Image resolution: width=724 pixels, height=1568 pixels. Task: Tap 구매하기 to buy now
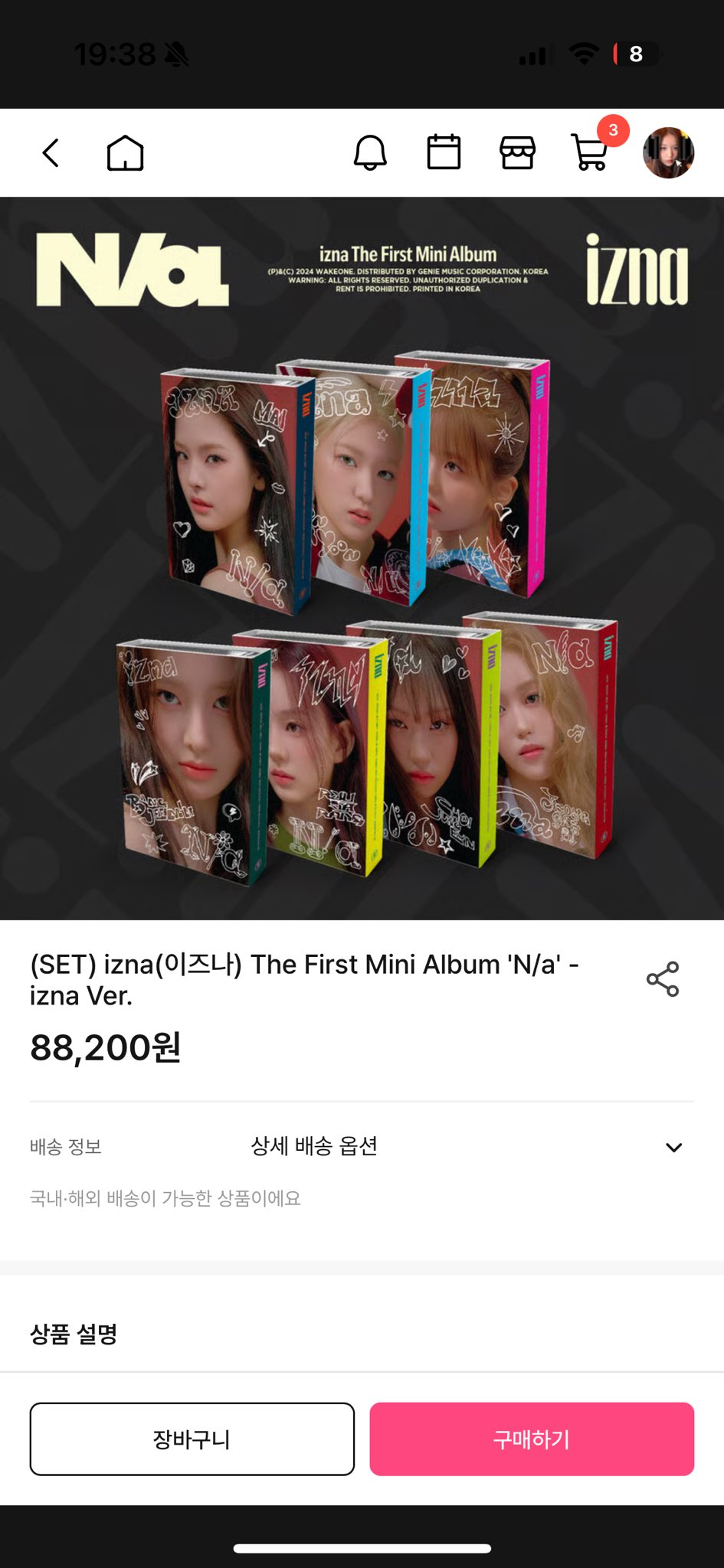click(x=532, y=1439)
